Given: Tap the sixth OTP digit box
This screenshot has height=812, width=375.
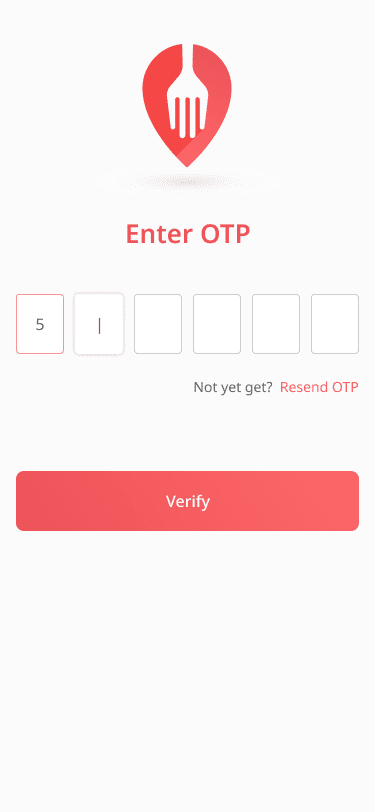Looking at the screenshot, I should [x=335, y=324].
